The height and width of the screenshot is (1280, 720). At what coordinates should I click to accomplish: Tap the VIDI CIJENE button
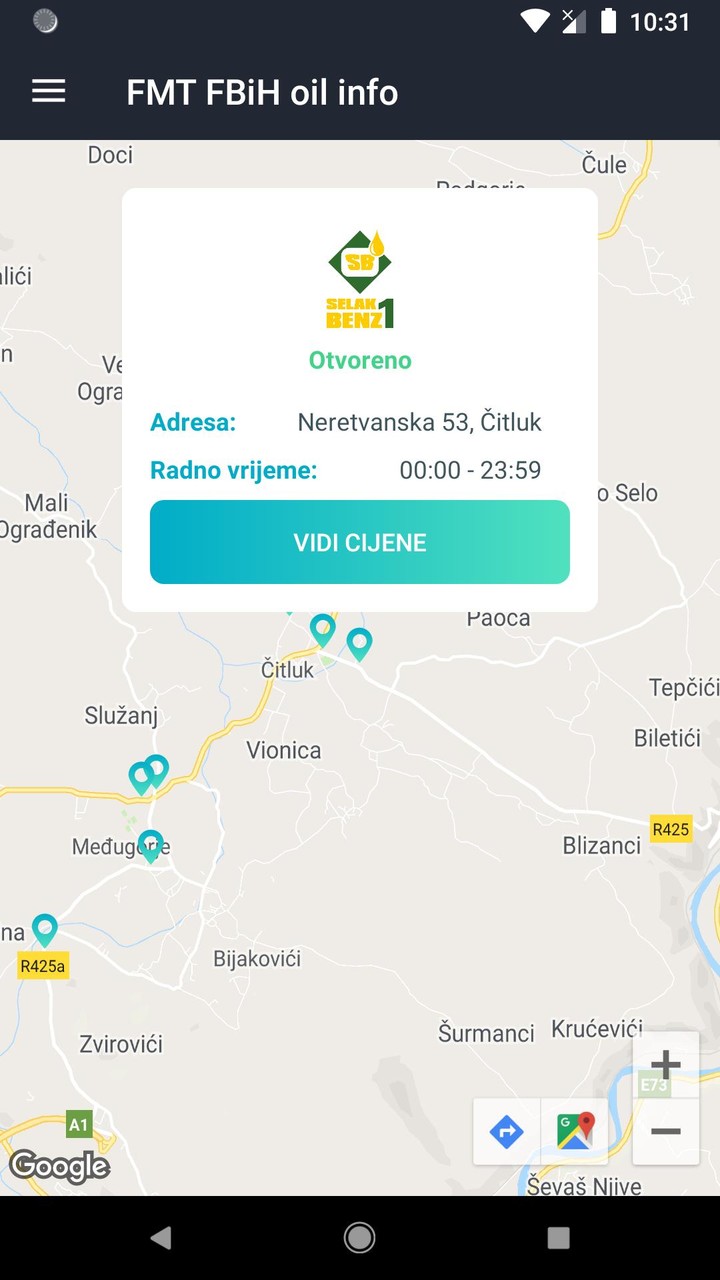360,543
